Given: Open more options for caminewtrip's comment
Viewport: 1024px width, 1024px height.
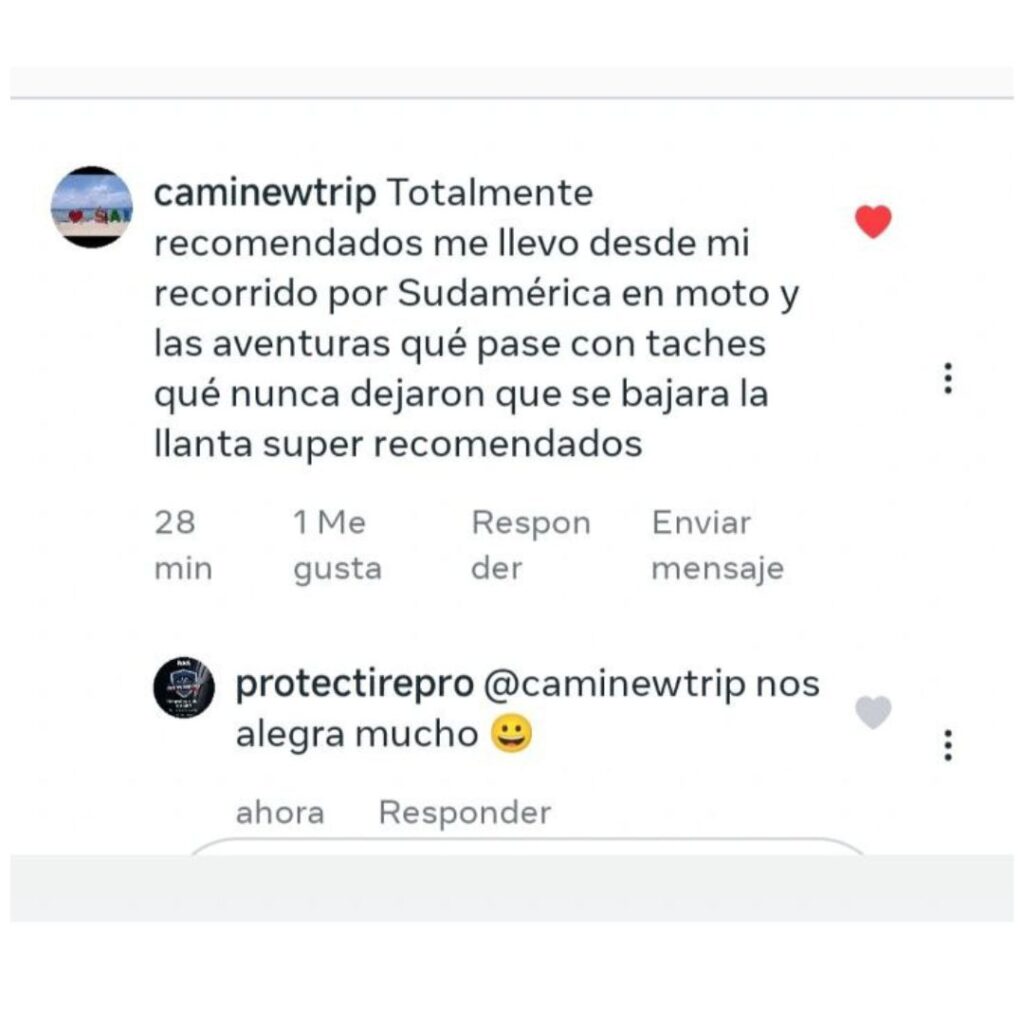Looking at the screenshot, I should 947,378.
